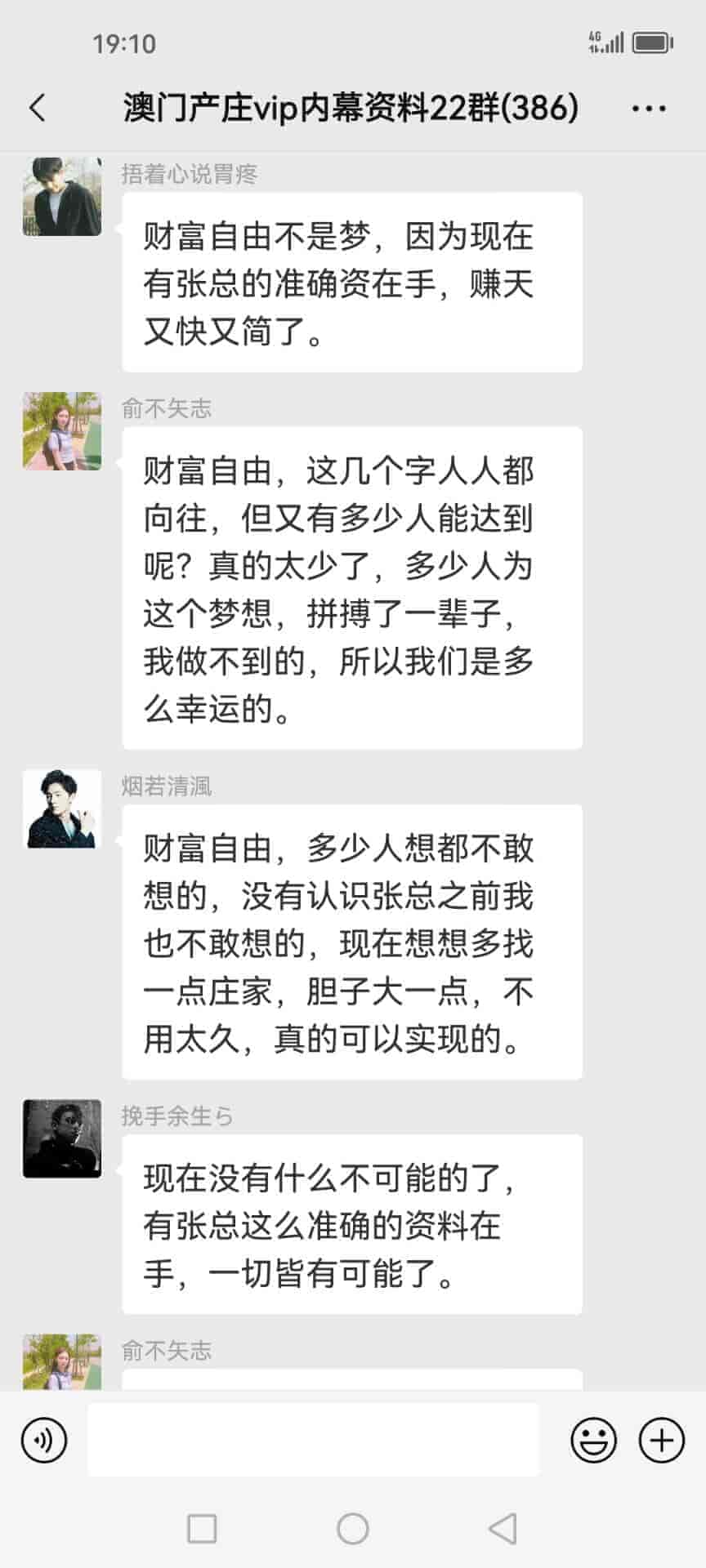
Task: View profile of 捂着心说胃疼 via avatar
Action: click(x=62, y=197)
